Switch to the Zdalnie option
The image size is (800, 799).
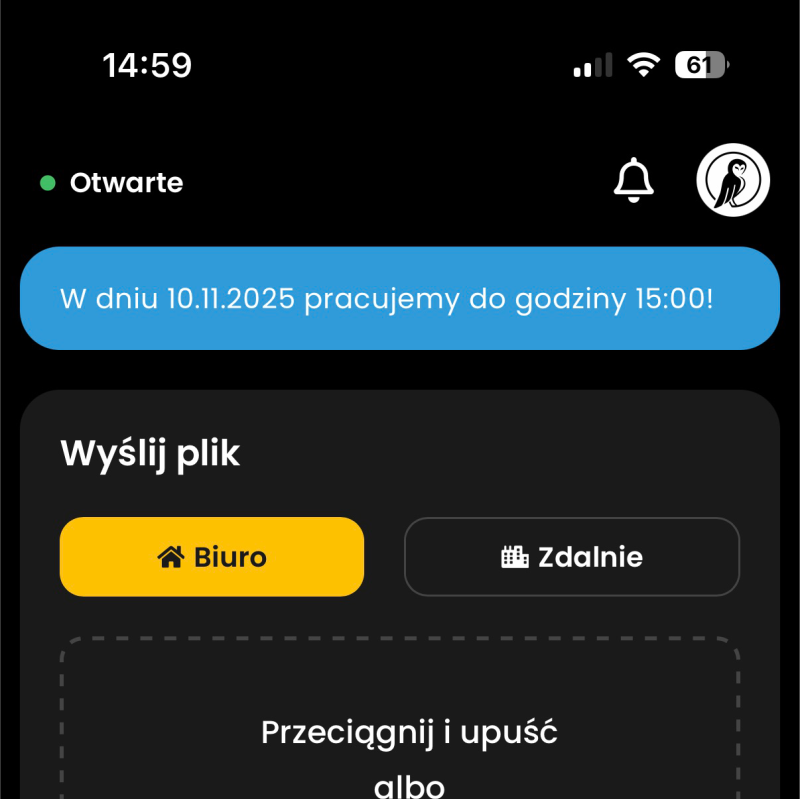[571, 557]
